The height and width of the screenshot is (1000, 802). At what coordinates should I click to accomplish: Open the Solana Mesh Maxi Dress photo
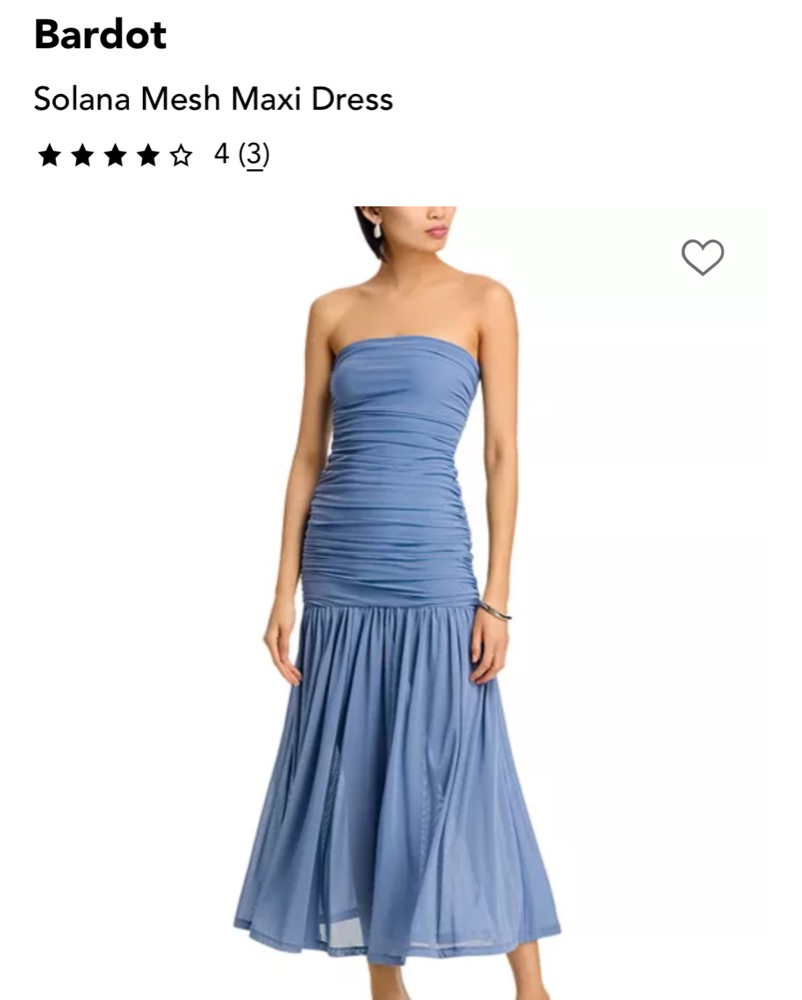(400, 600)
